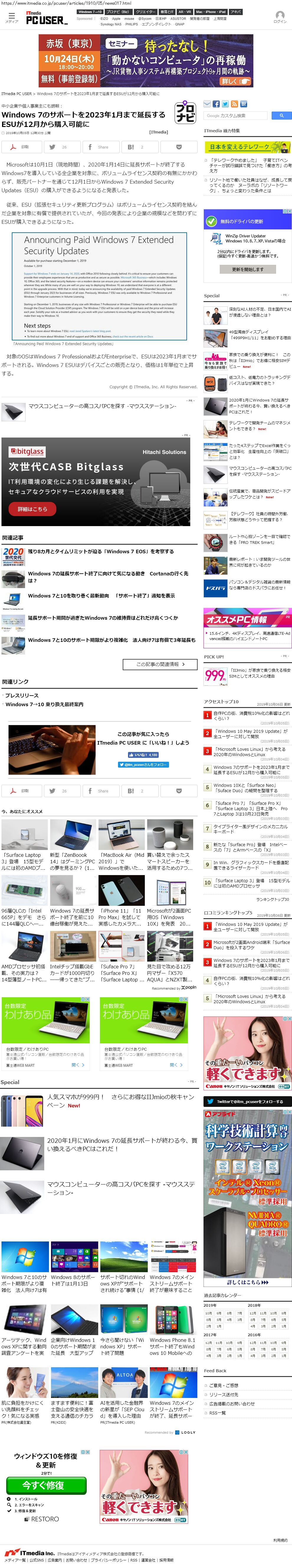
Task: Expand この記事の関連情報
Action: point(160,664)
